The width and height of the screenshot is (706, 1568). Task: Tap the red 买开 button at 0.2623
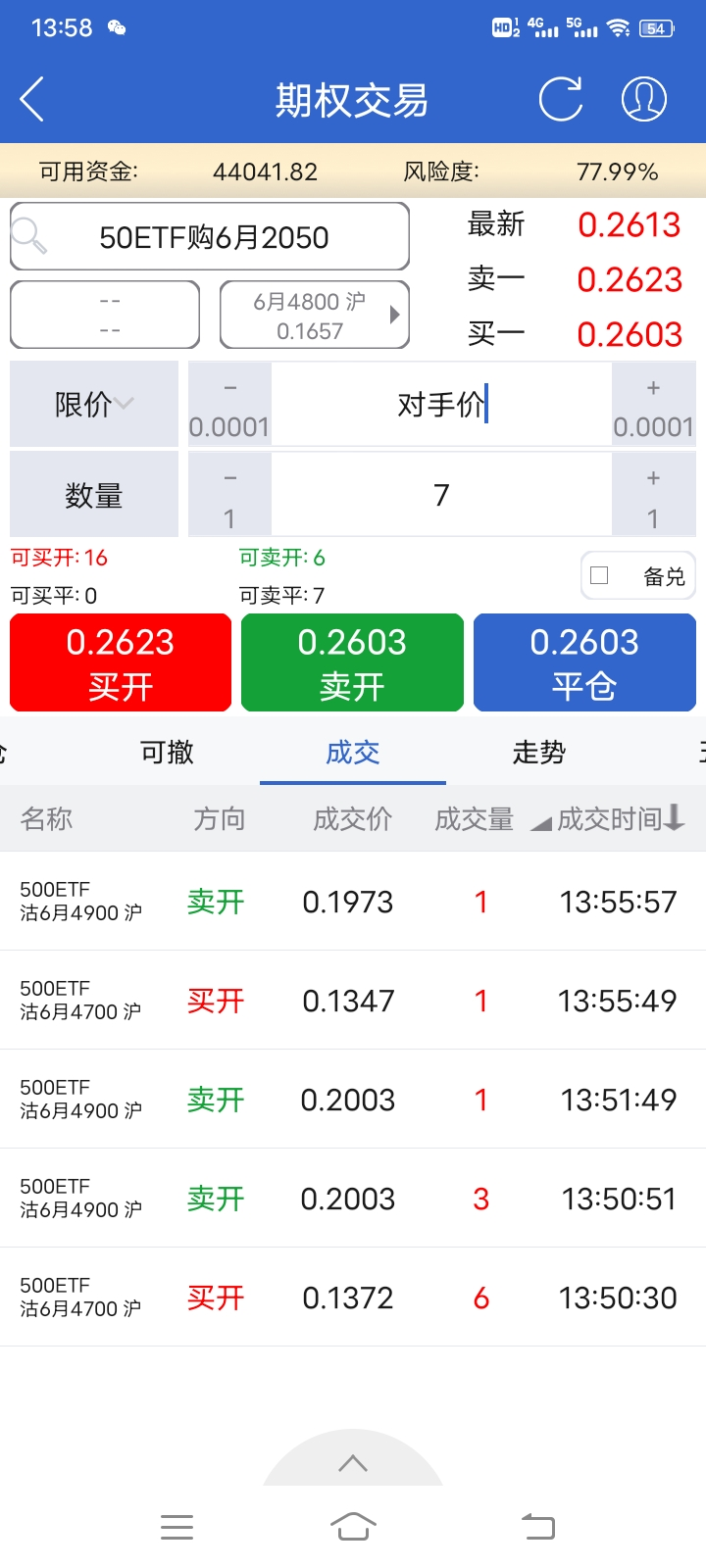(x=121, y=662)
